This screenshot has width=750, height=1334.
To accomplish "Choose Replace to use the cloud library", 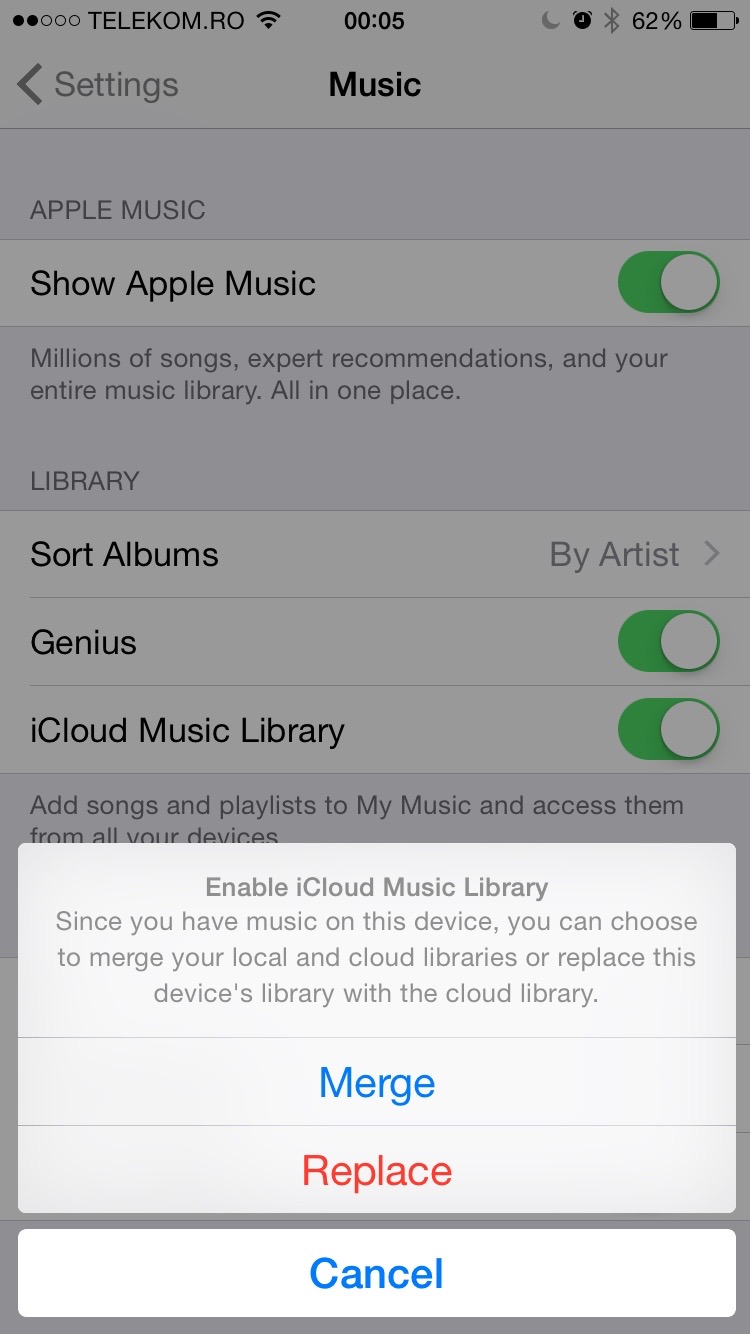I will click(x=377, y=1171).
